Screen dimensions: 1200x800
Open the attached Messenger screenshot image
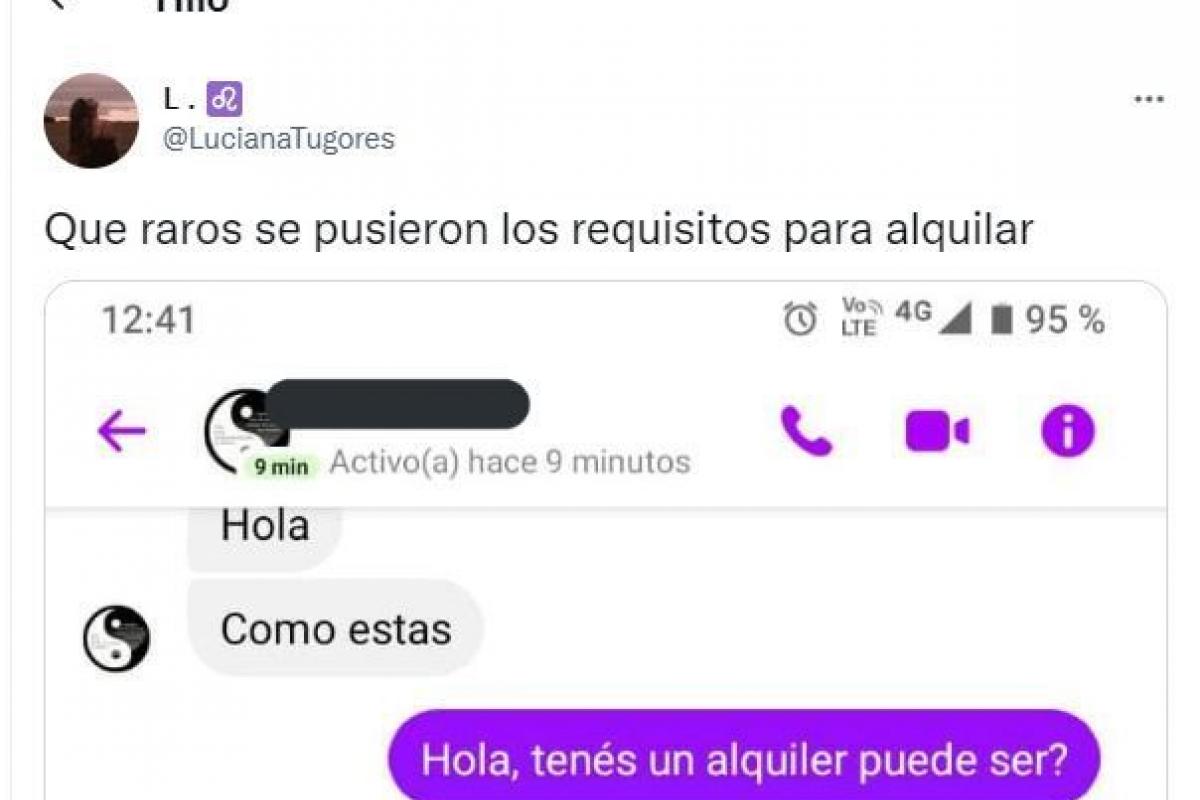(606, 560)
